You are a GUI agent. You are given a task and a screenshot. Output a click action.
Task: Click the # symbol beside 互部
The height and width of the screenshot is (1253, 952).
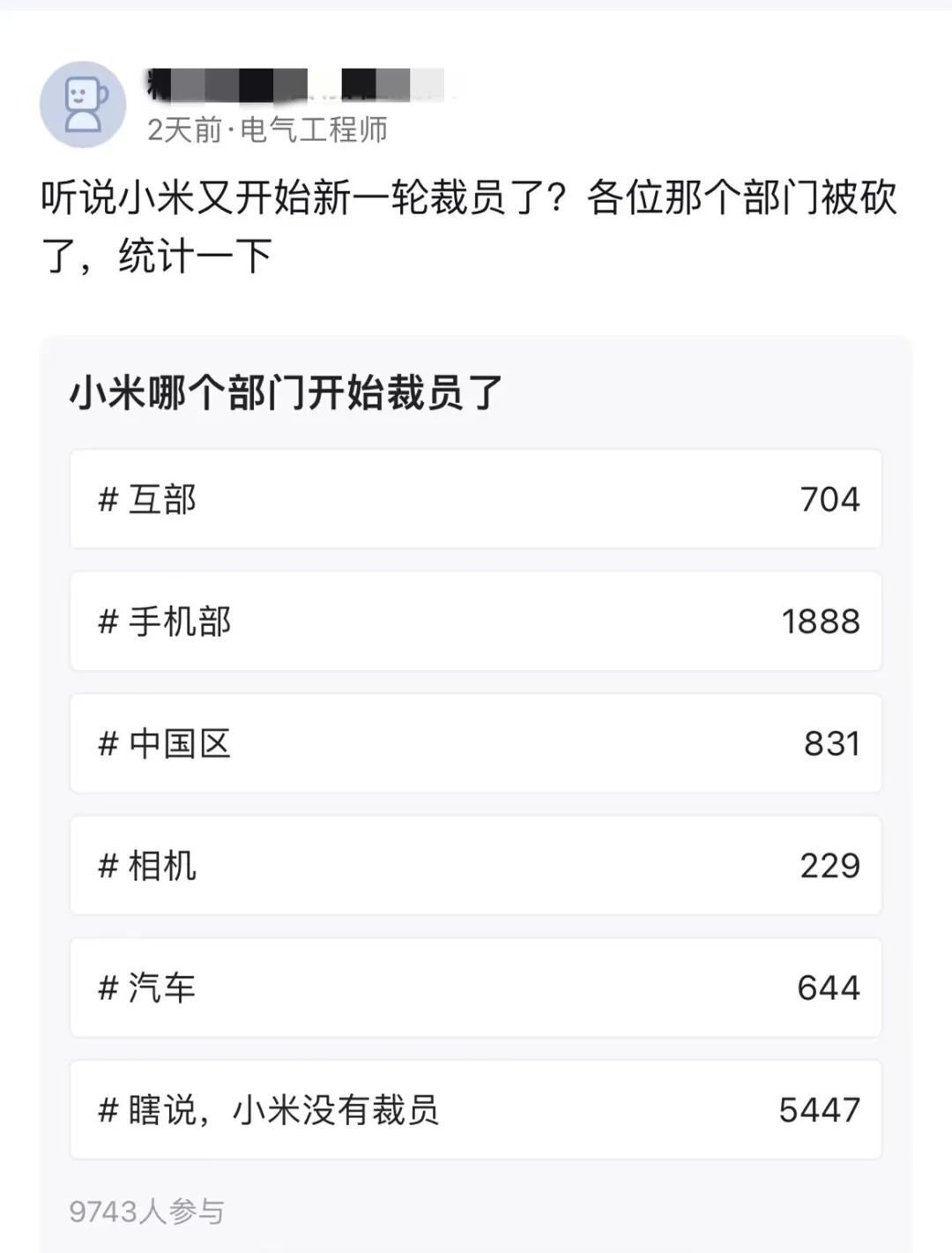108,499
